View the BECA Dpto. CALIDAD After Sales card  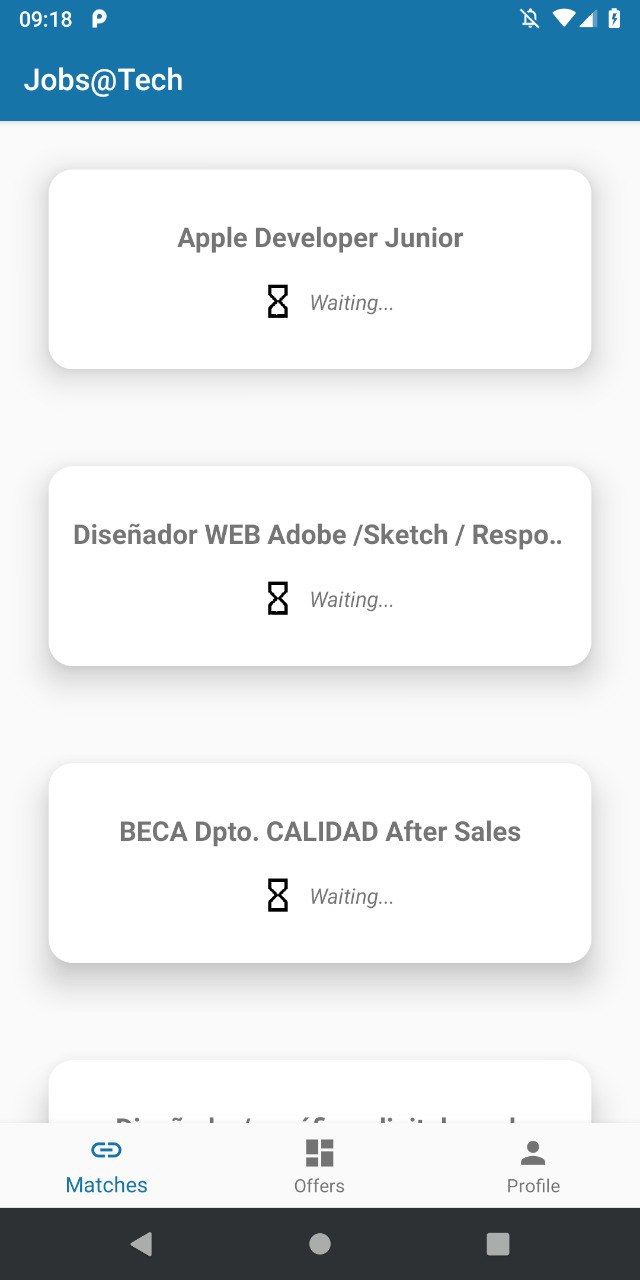[320, 862]
